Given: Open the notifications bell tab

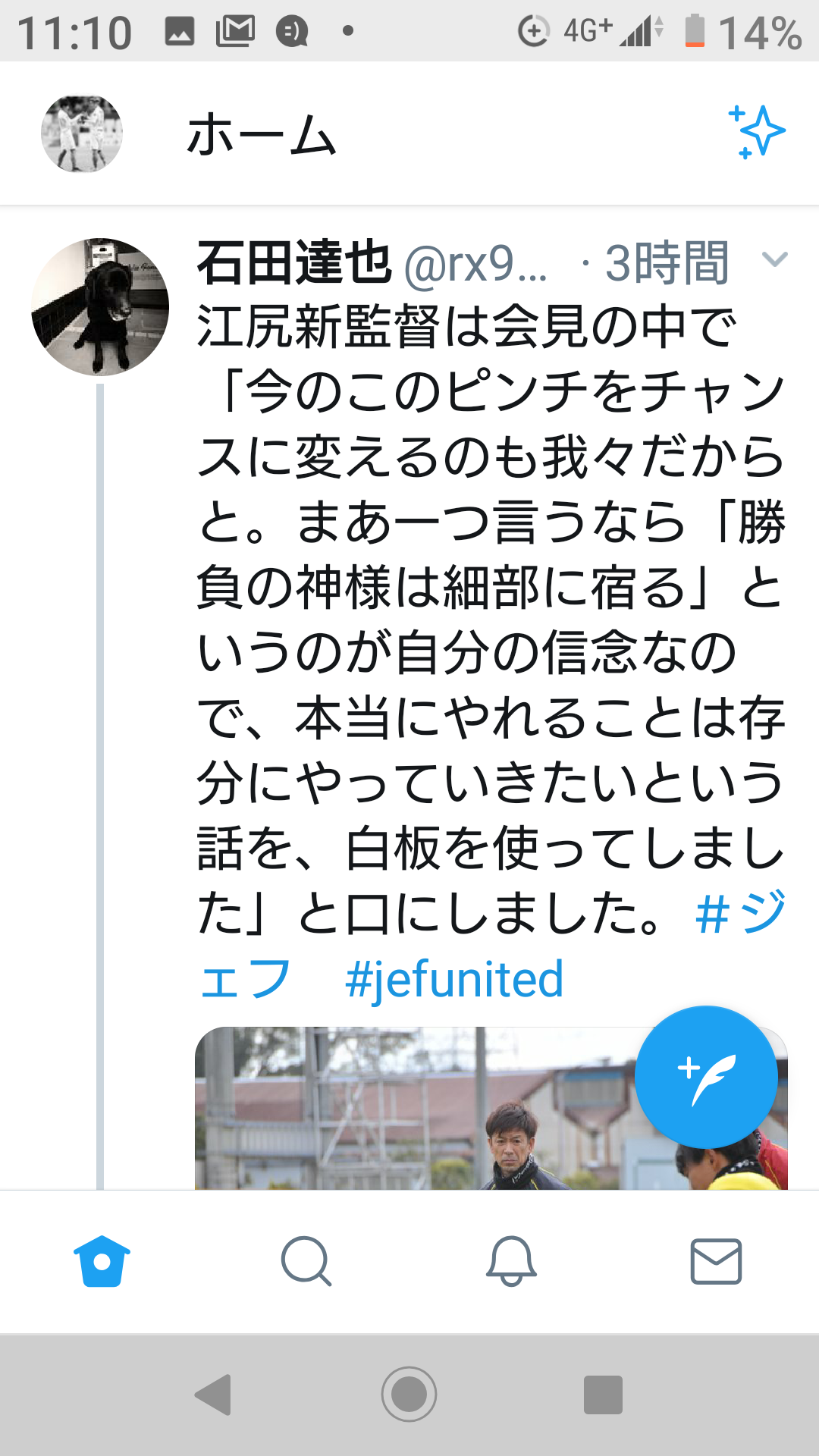Looking at the screenshot, I should point(511,1262).
